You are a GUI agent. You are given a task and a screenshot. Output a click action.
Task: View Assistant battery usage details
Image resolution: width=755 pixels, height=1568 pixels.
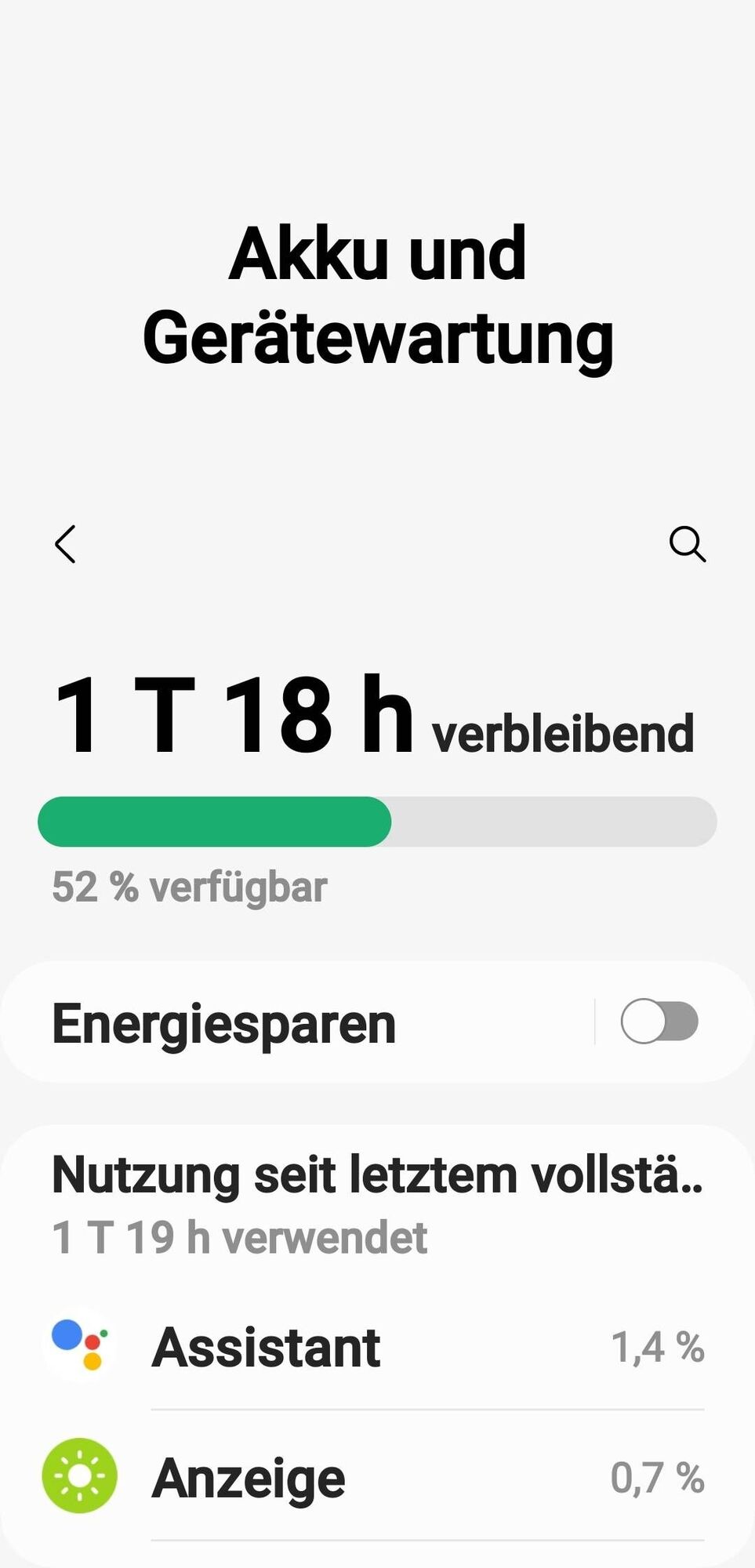pos(376,1347)
